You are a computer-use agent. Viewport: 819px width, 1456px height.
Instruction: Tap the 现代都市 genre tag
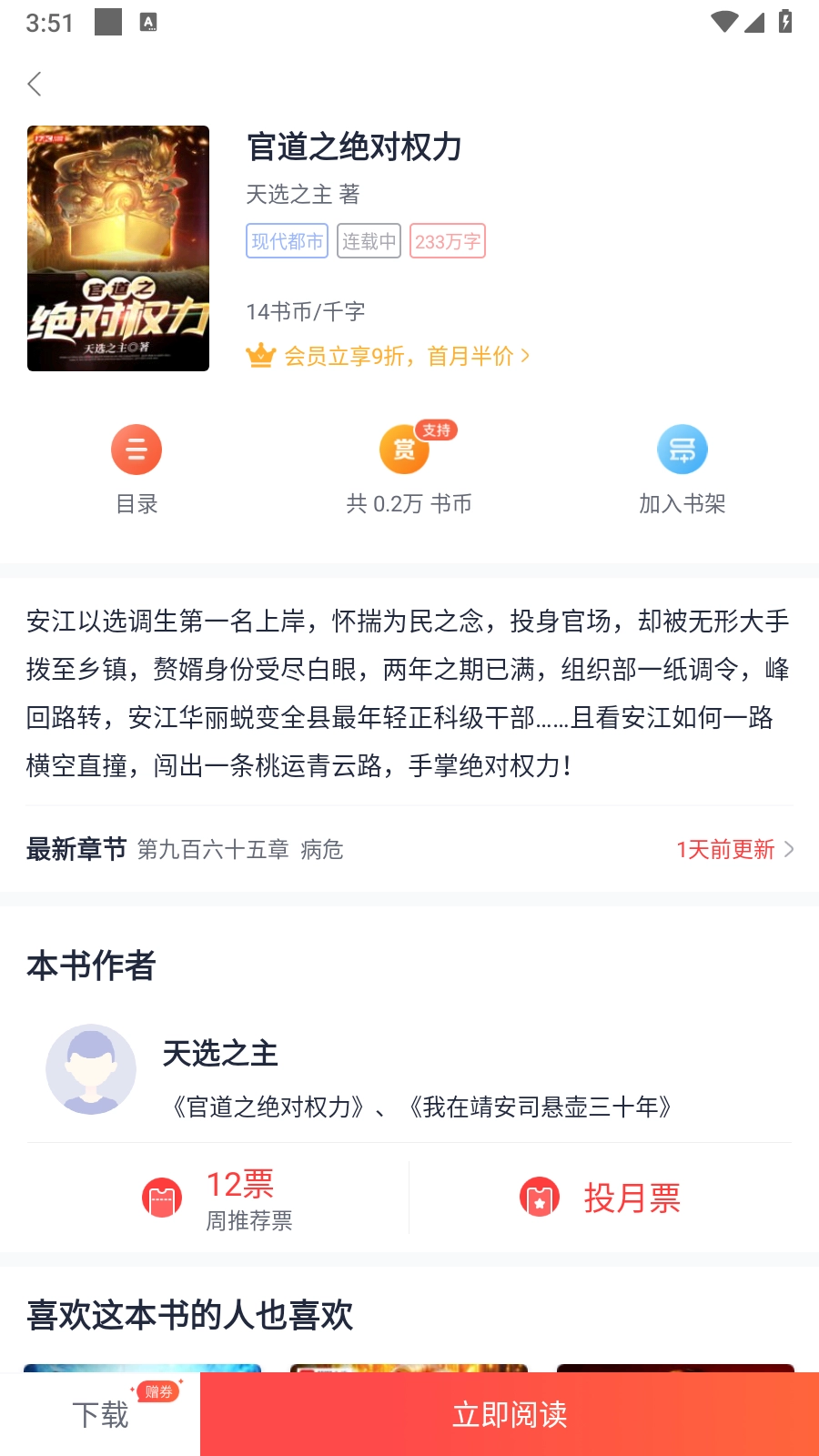click(x=287, y=241)
